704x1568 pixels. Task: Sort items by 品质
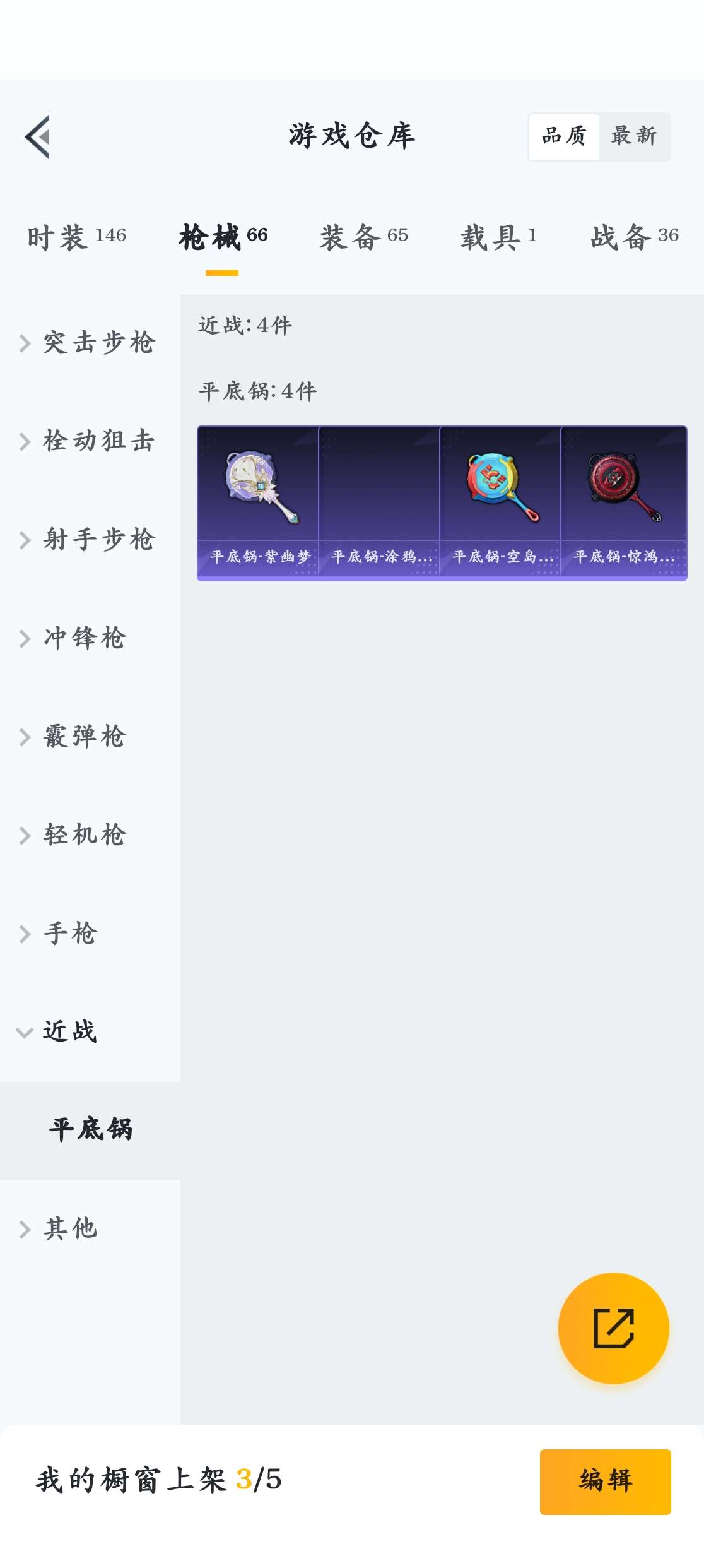tap(564, 136)
